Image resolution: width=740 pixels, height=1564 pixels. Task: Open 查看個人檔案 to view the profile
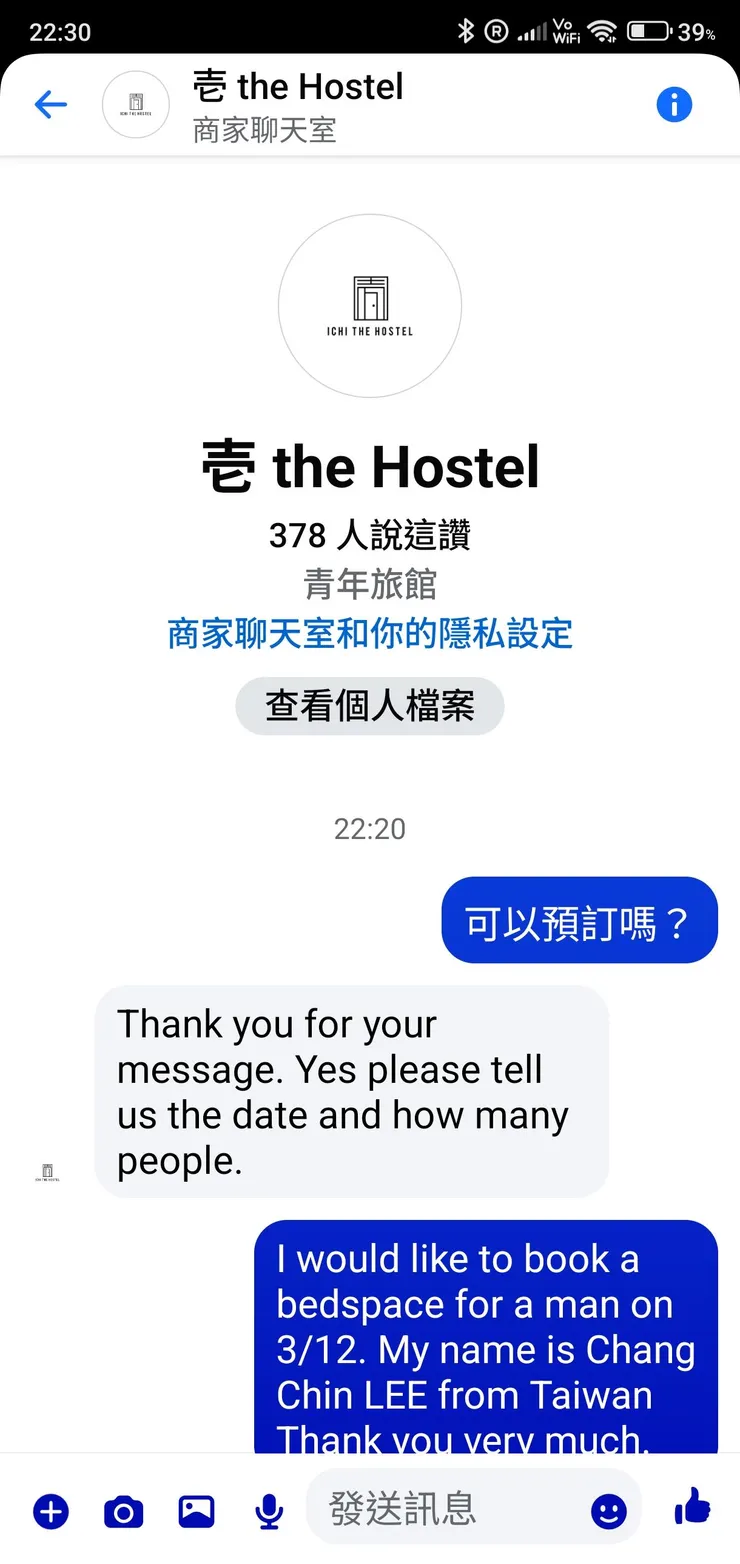point(369,706)
